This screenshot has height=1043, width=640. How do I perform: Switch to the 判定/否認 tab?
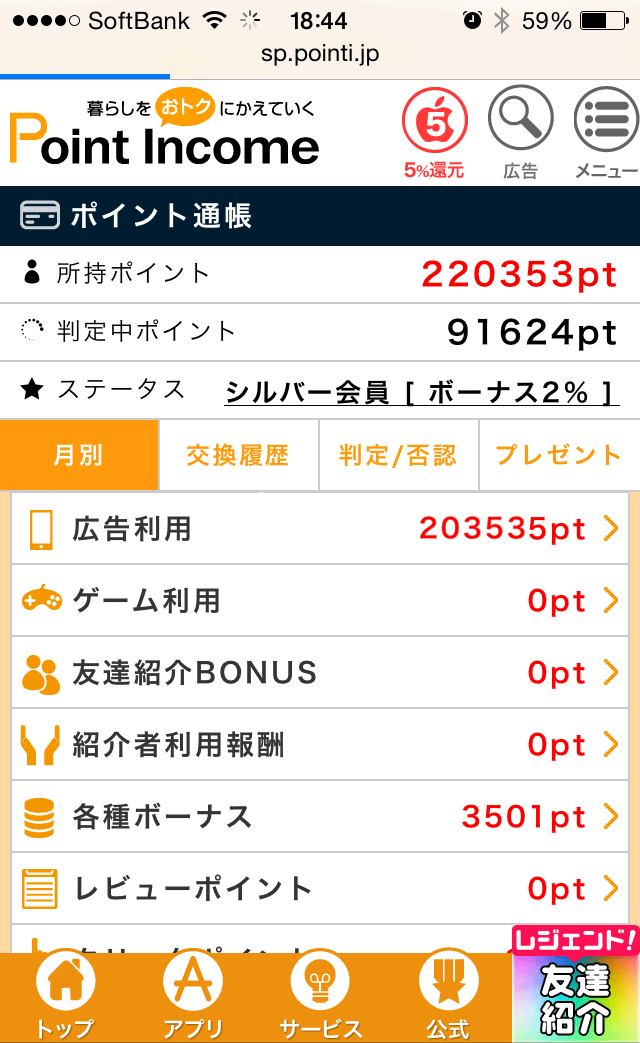point(398,455)
